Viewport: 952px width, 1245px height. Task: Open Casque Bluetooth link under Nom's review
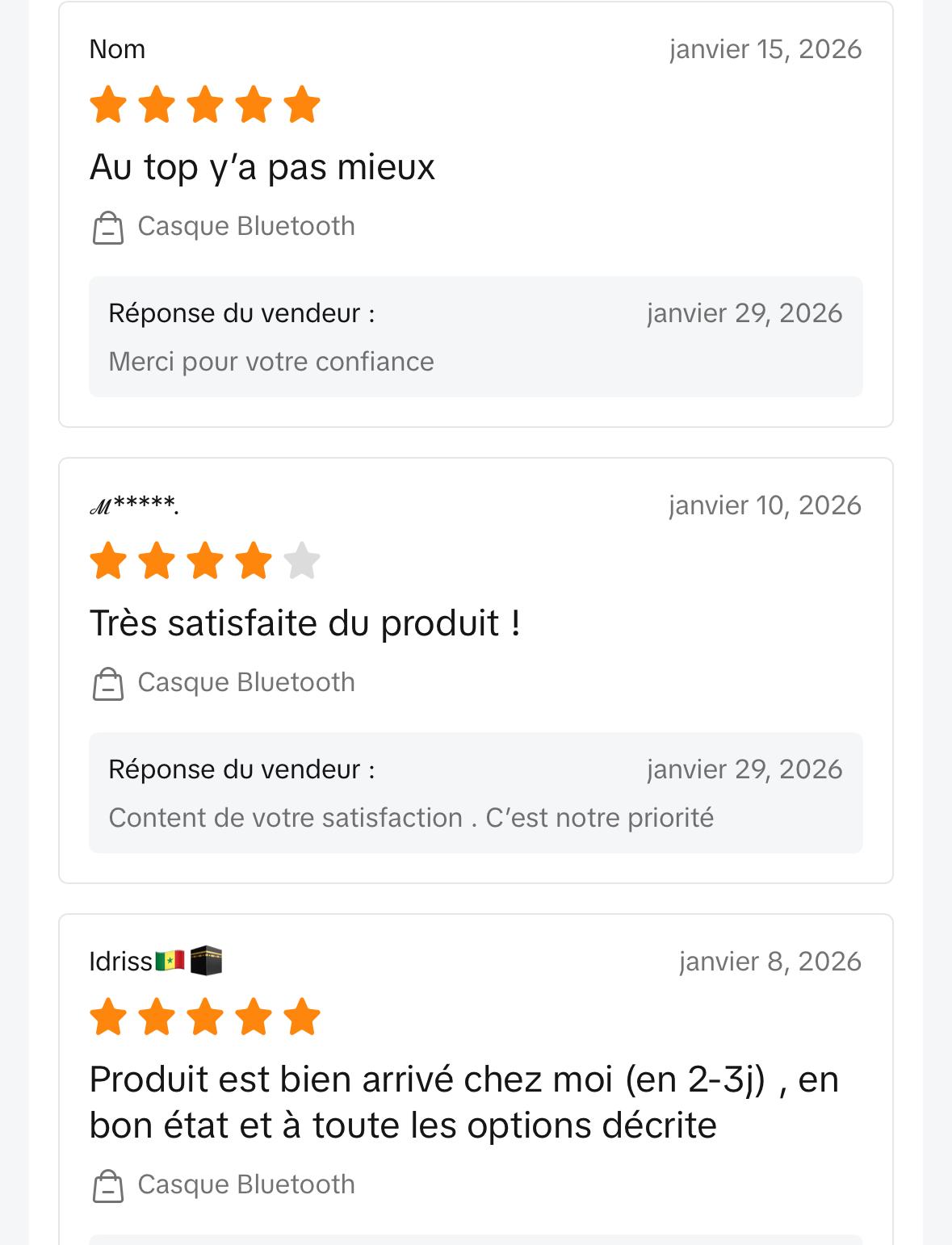245,227
